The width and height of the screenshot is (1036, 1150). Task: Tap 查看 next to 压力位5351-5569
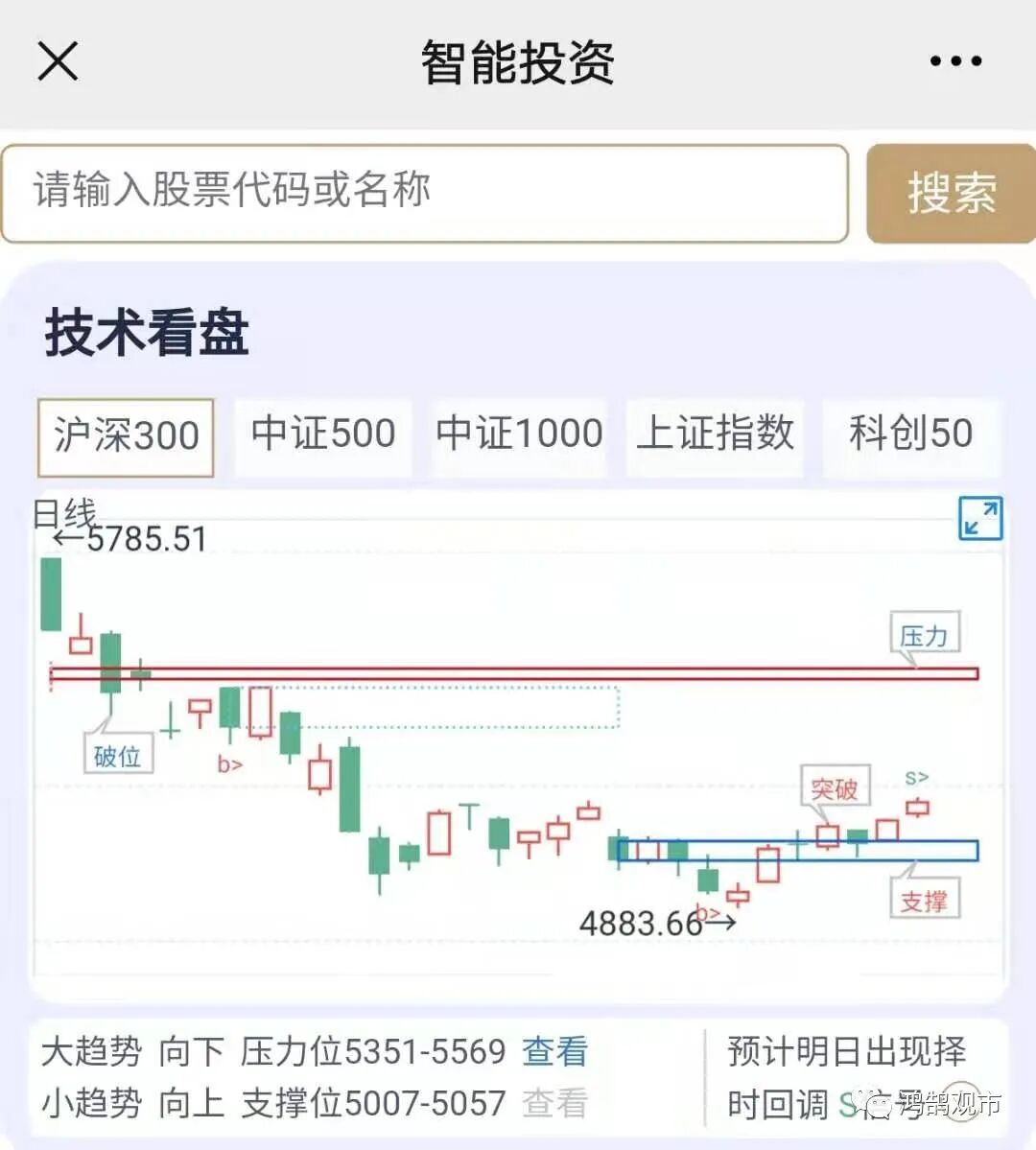554,1052
